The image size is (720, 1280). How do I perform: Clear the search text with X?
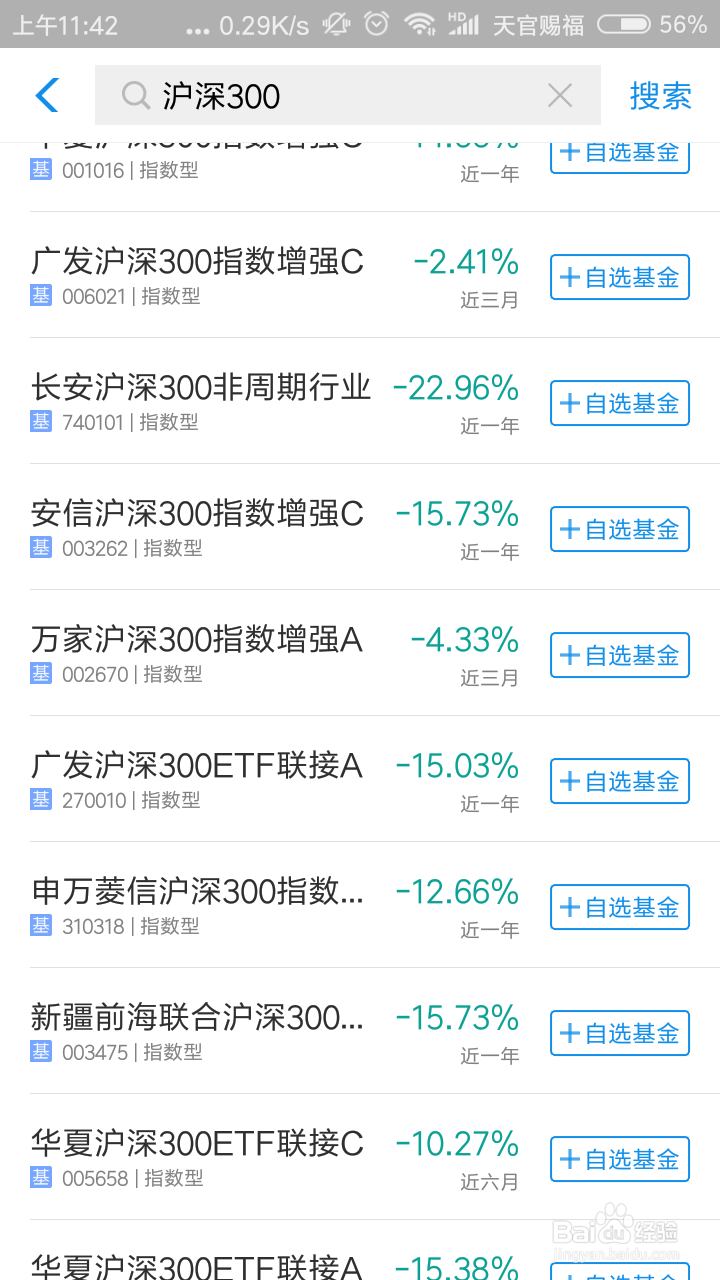pyautogui.click(x=560, y=96)
